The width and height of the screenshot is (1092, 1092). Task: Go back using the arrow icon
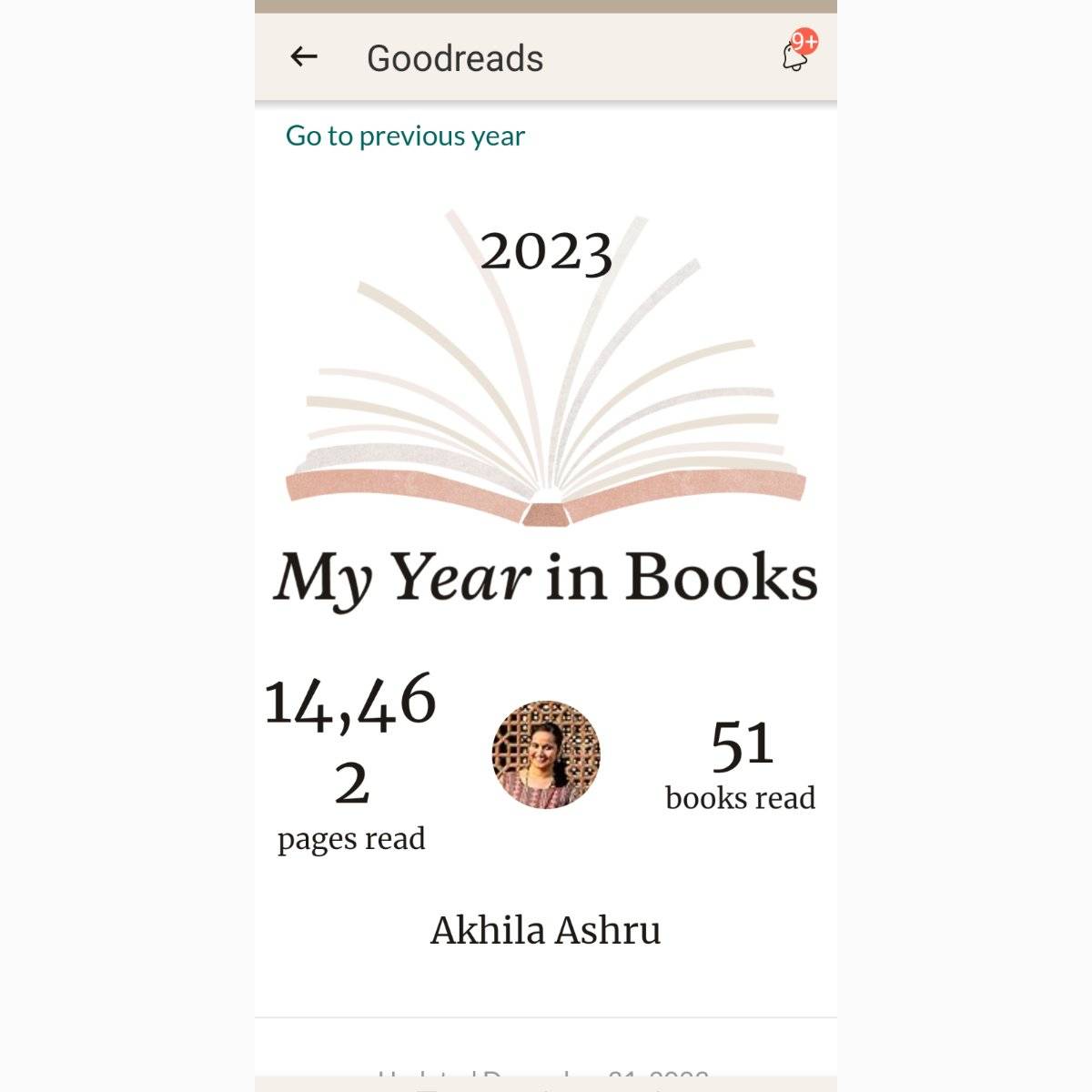(304, 57)
